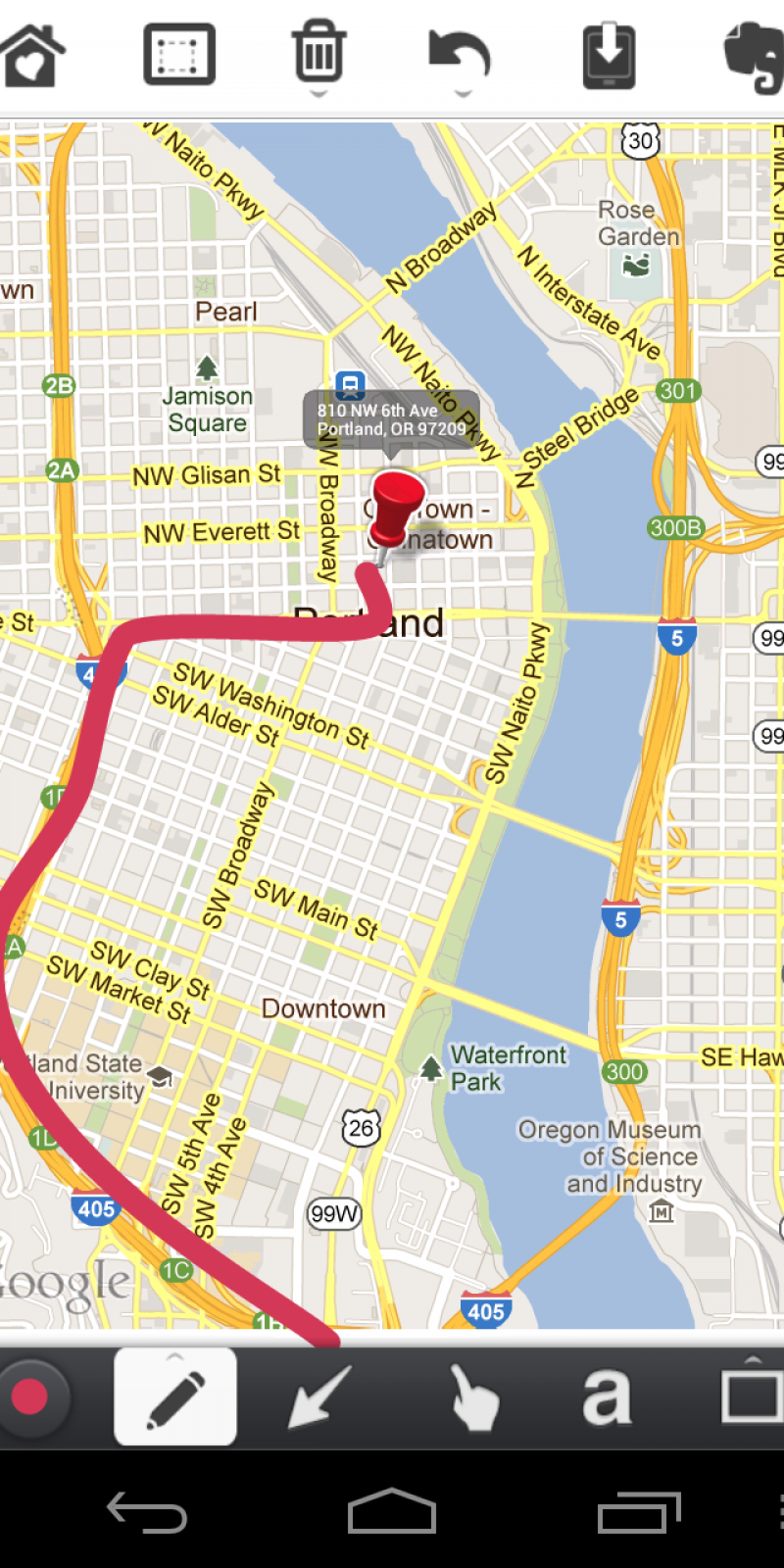The height and width of the screenshot is (1568, 784).
Task: Select the pencil drawing tool
Action: click(175, 1396)
